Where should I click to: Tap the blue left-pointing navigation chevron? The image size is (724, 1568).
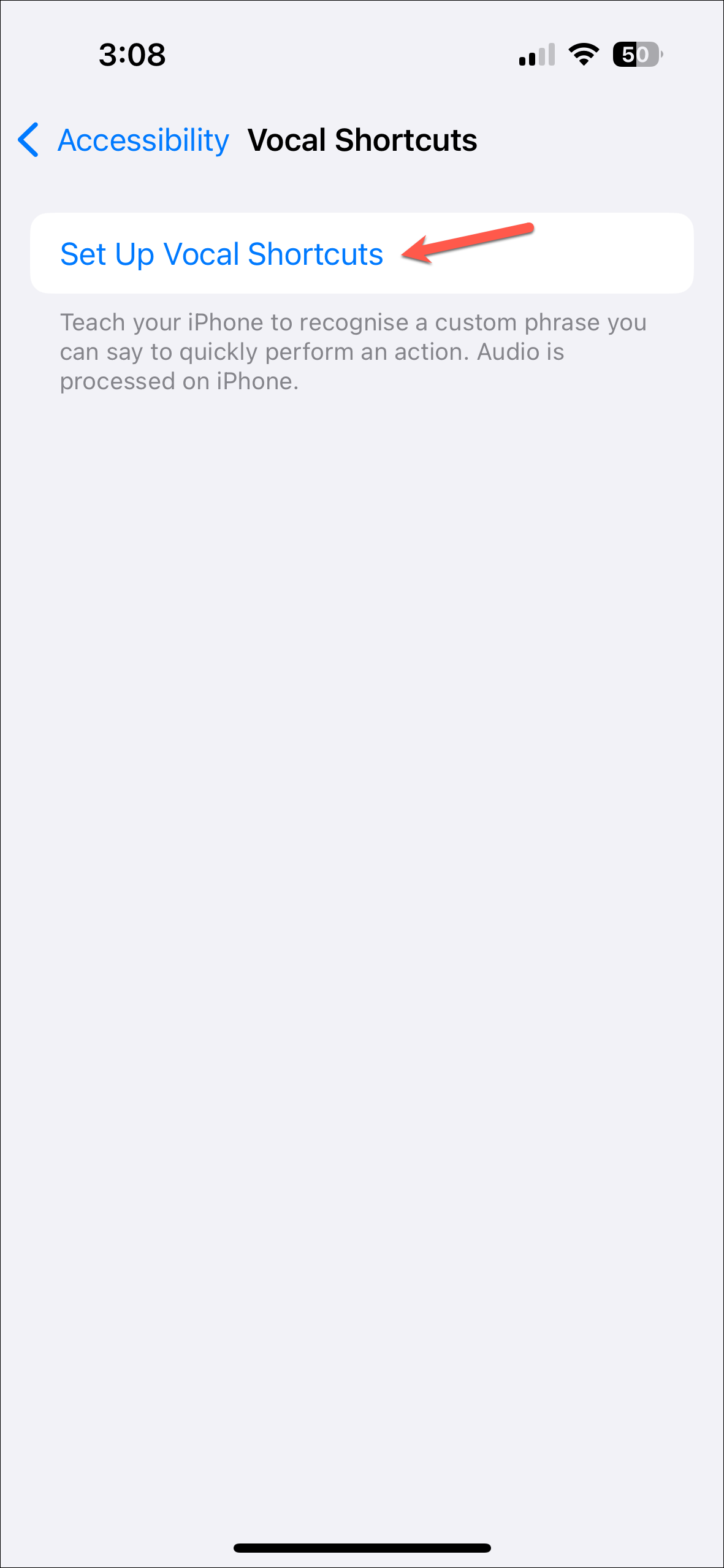coord(29,140)
